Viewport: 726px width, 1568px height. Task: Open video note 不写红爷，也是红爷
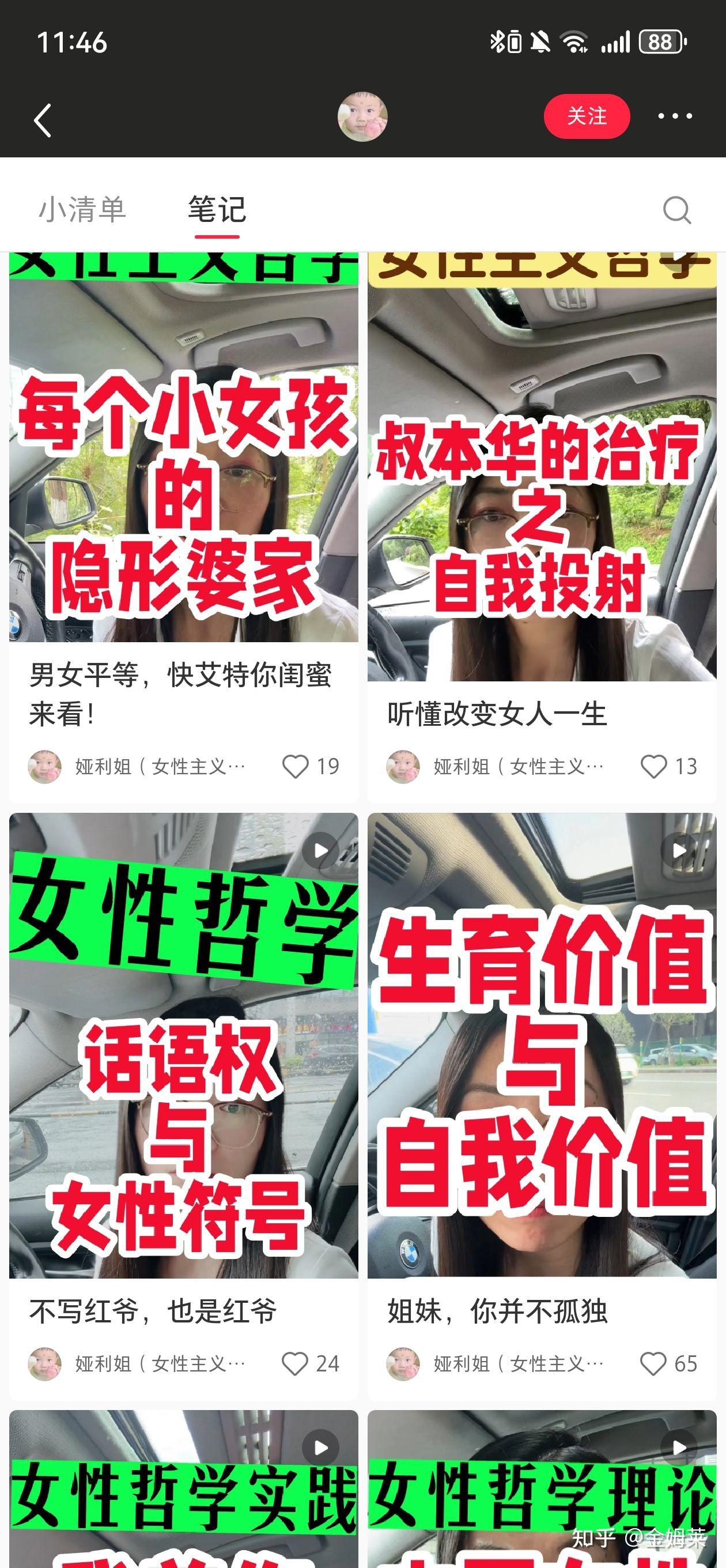[x=153, y=1311]
